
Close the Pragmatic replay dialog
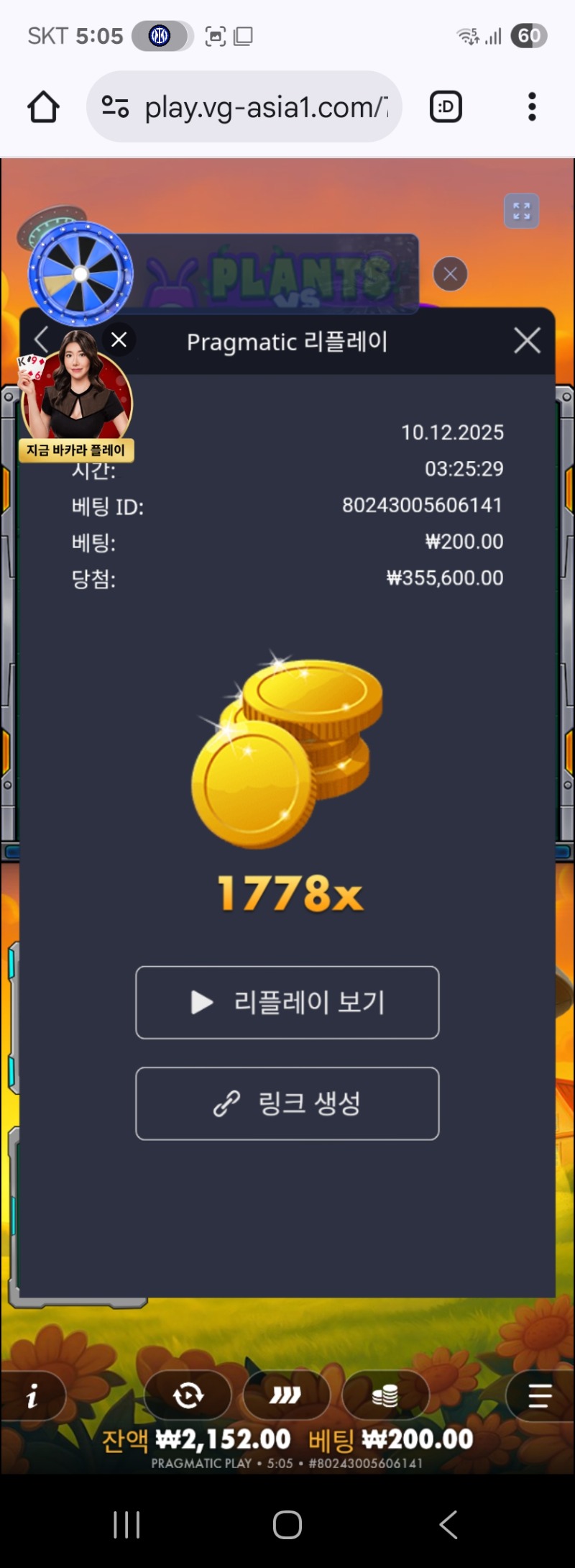527,340
